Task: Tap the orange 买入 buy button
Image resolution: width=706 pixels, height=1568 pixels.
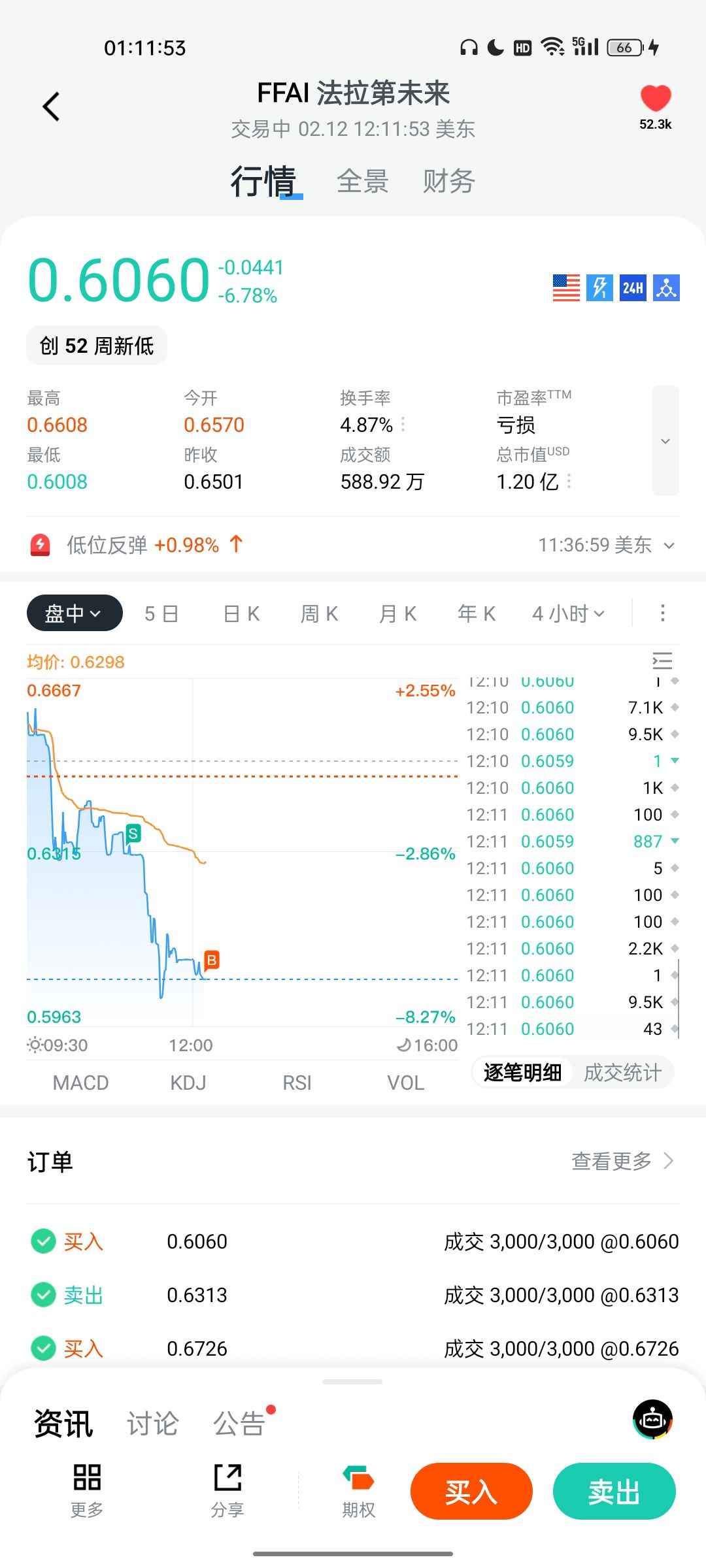Action: tap(471, 1492)
